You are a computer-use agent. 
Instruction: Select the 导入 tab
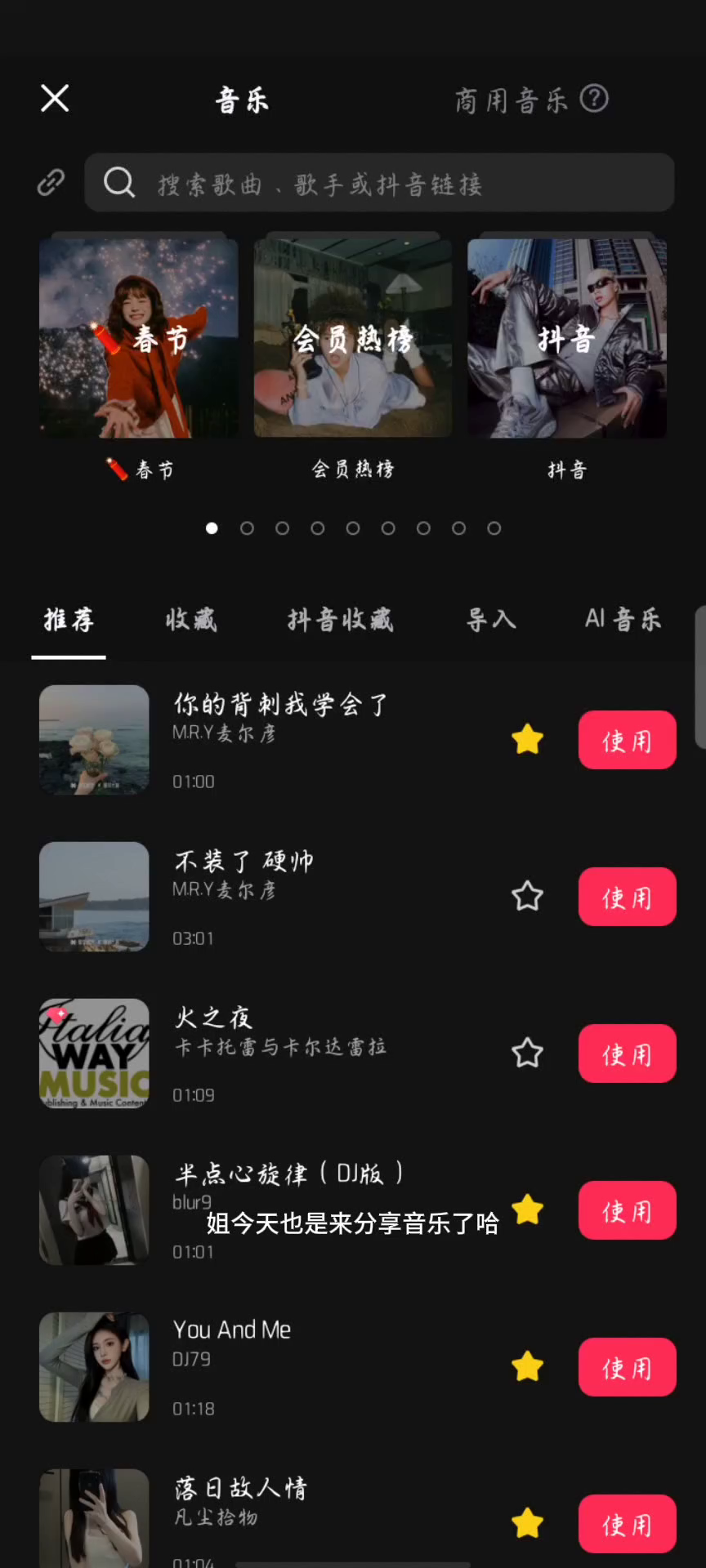pyautogui.click(x=491, y=620)
